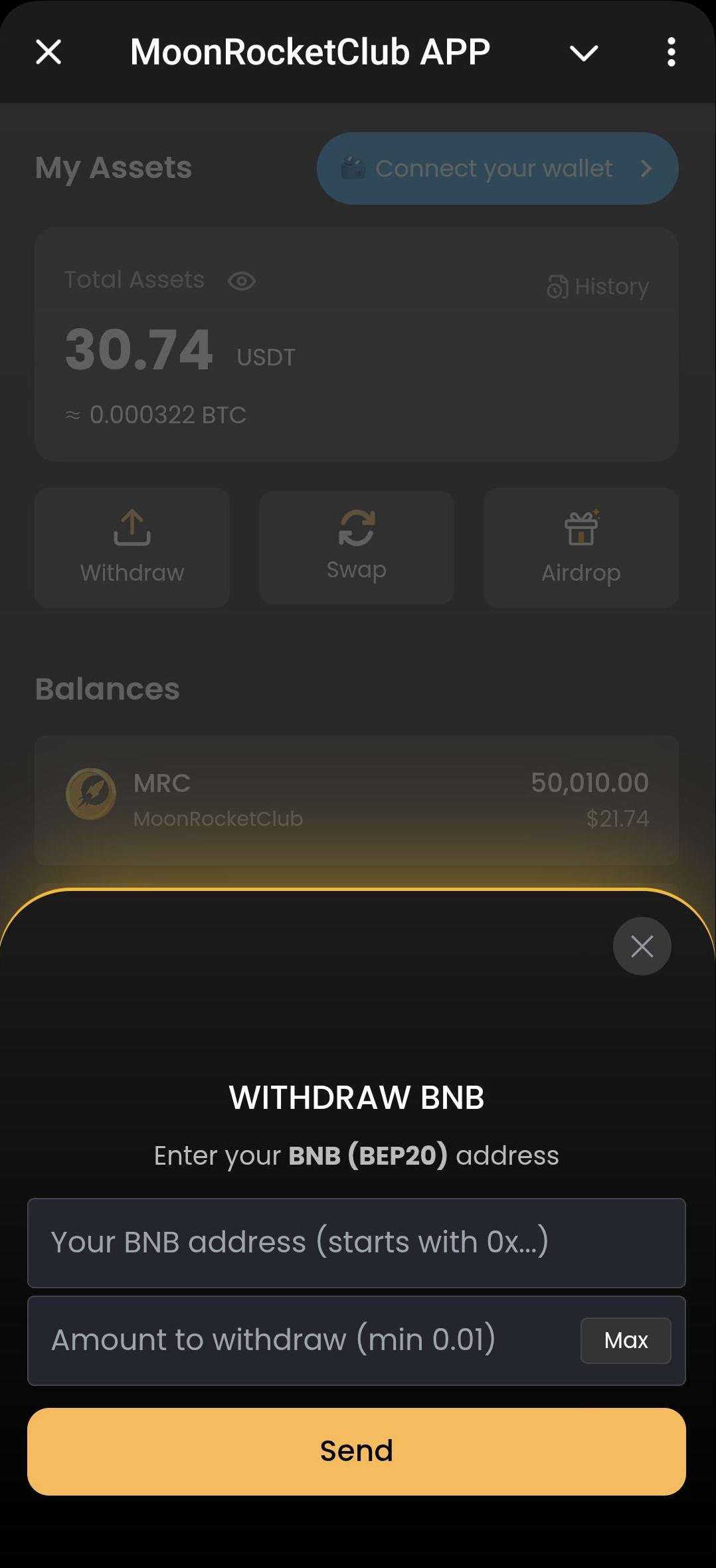Open Connect your wallet via the right arrow

coord(646,169)
